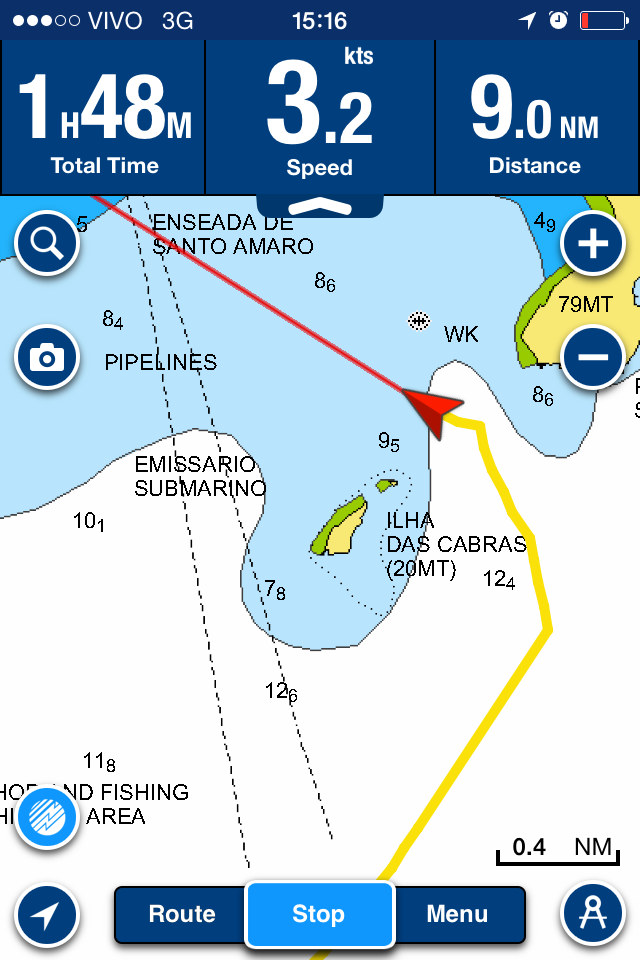Zoom out of the chart
Screen dimensions: 640x960
pos(593,357)
